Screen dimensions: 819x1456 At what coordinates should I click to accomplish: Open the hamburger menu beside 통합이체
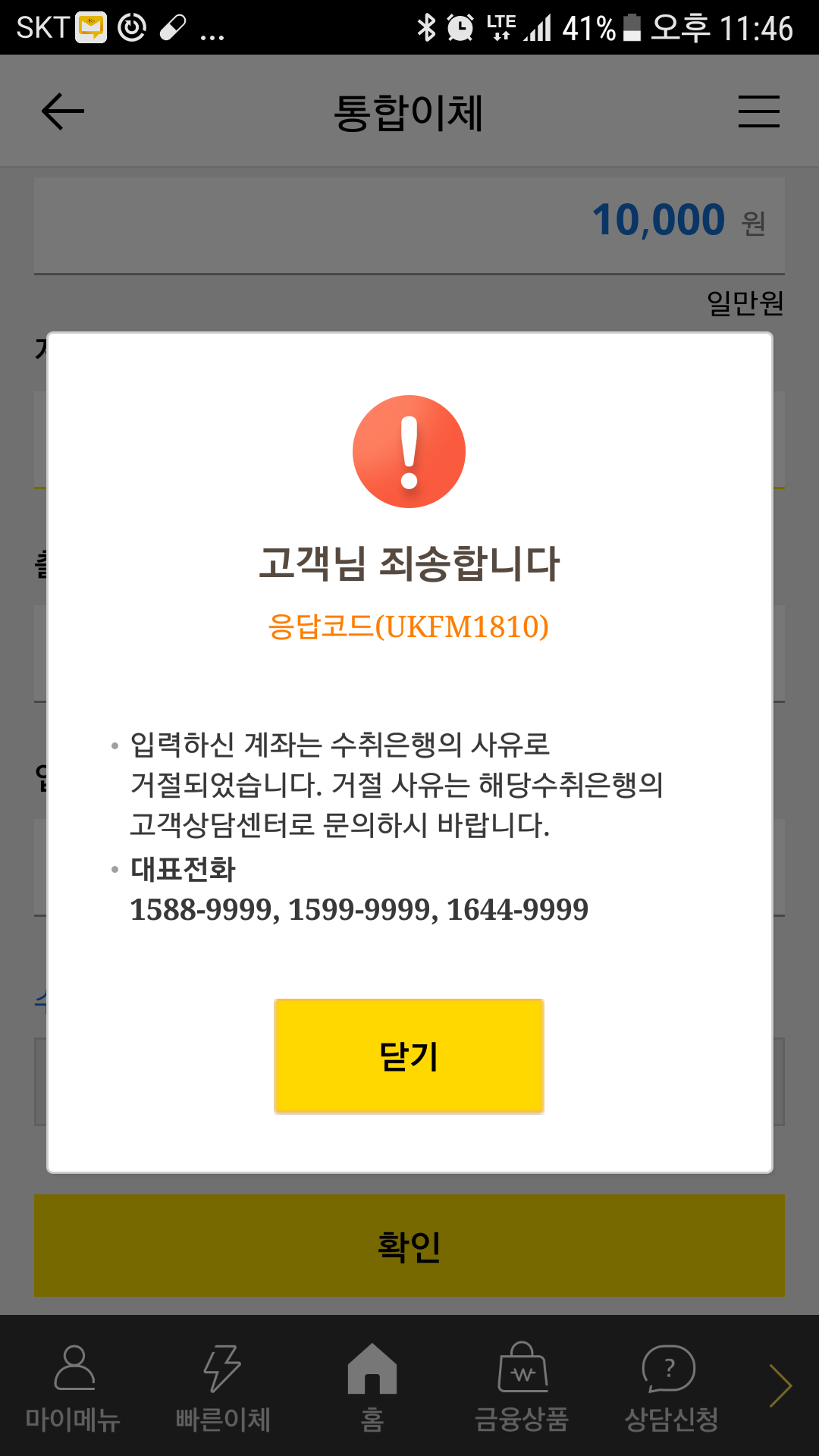[x=759, y=111]
